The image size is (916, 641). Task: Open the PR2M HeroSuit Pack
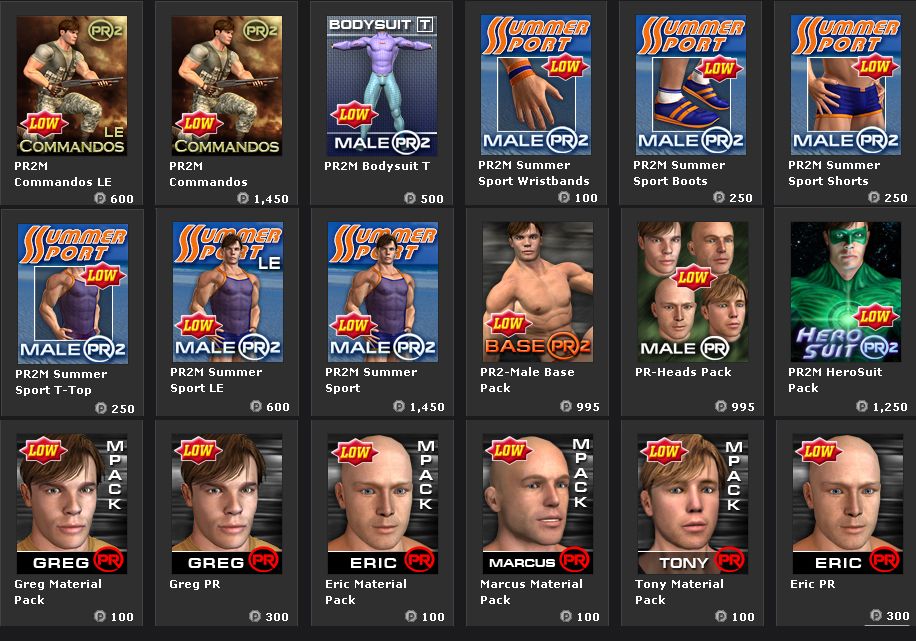click(x=846, y=293)
